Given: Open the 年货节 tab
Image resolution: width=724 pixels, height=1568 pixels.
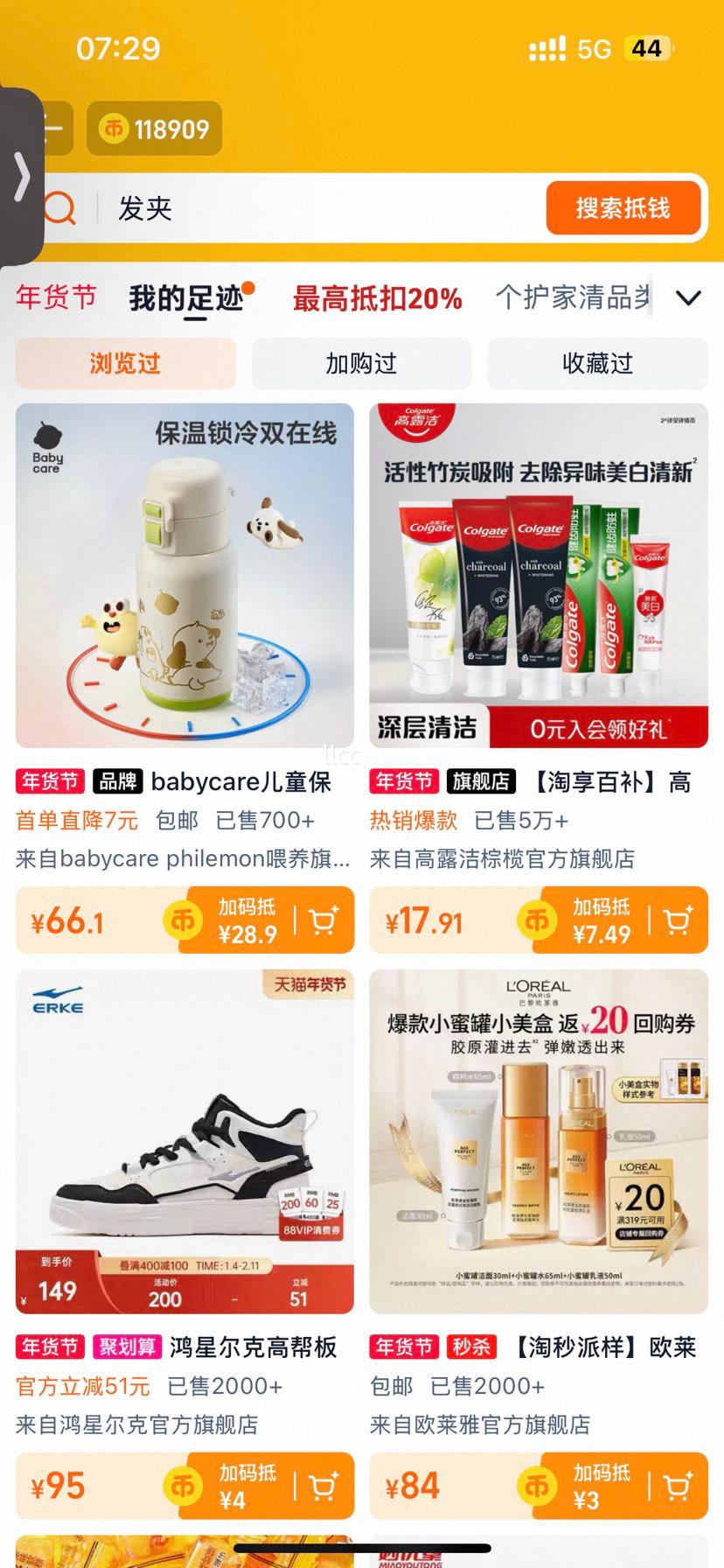Looking at the screenshot, I should (56, 298).
